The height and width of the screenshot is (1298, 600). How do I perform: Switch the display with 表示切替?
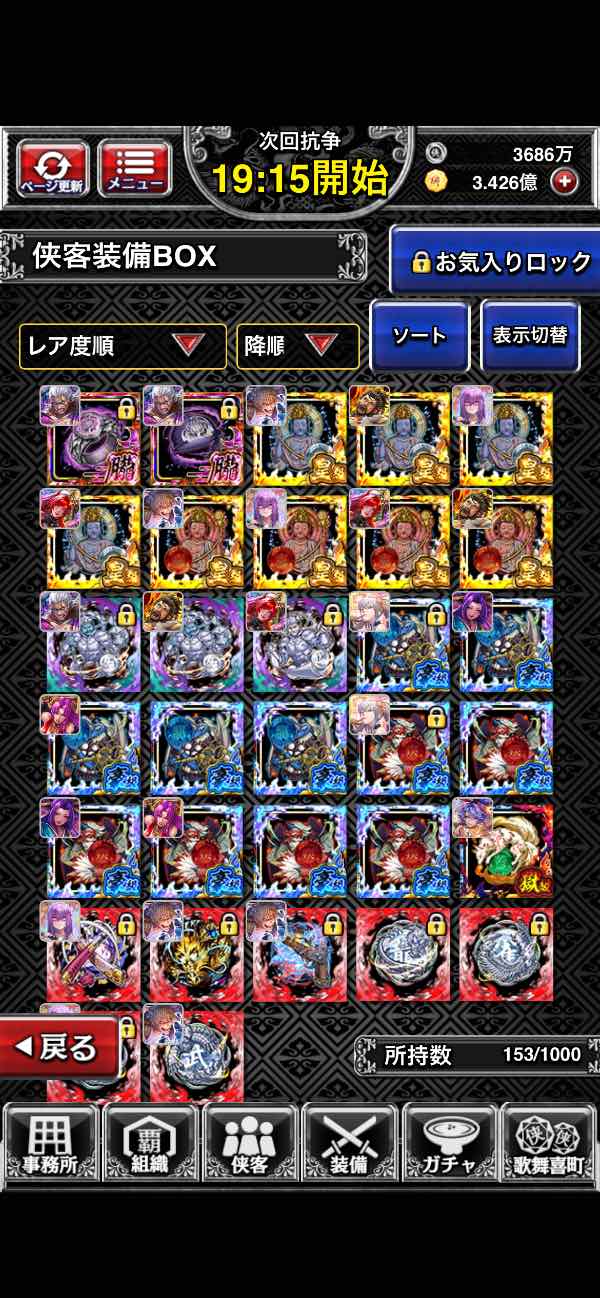[530, 336]
